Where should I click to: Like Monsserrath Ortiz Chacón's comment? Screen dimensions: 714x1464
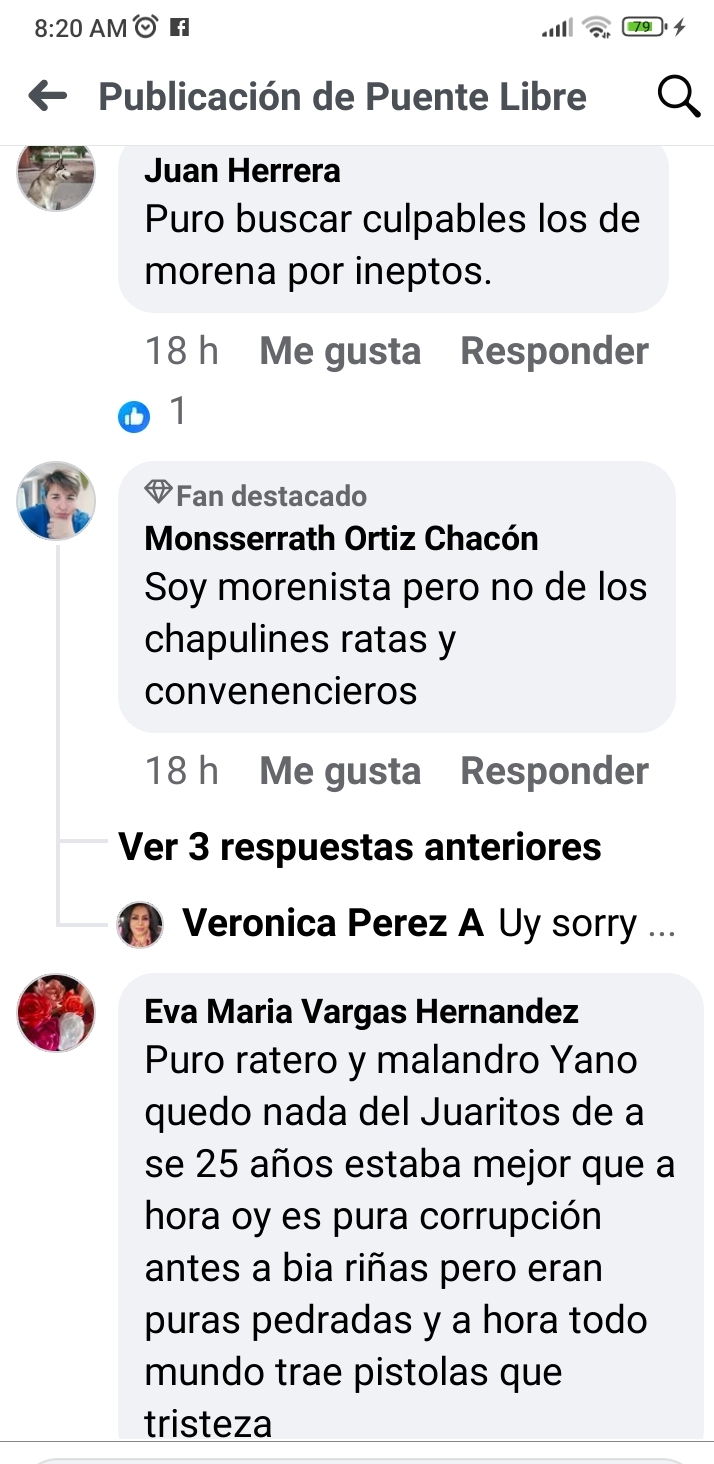pyautogui.click(x=339, y=771)
